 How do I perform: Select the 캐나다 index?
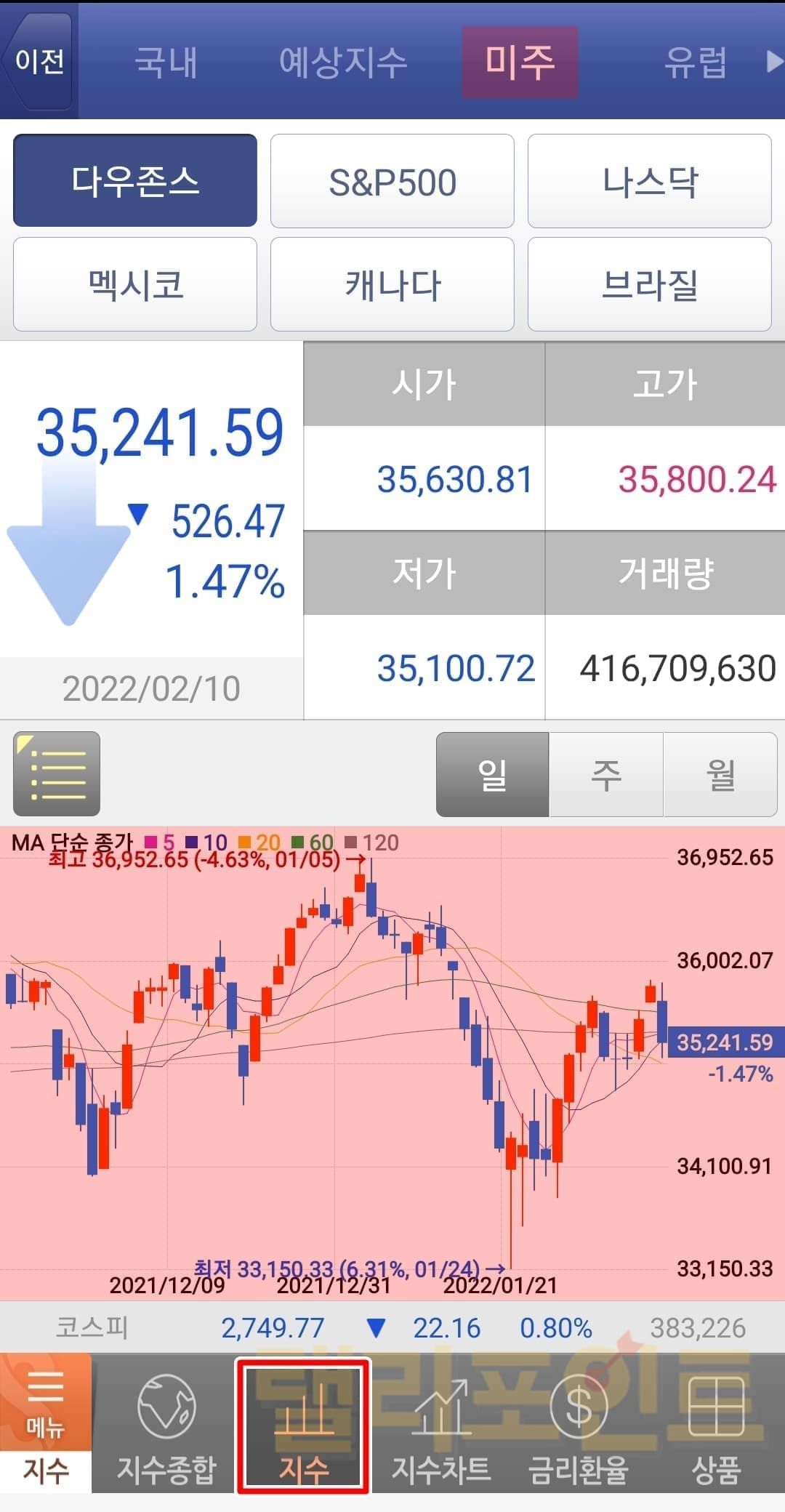click(x=392, y=284)
